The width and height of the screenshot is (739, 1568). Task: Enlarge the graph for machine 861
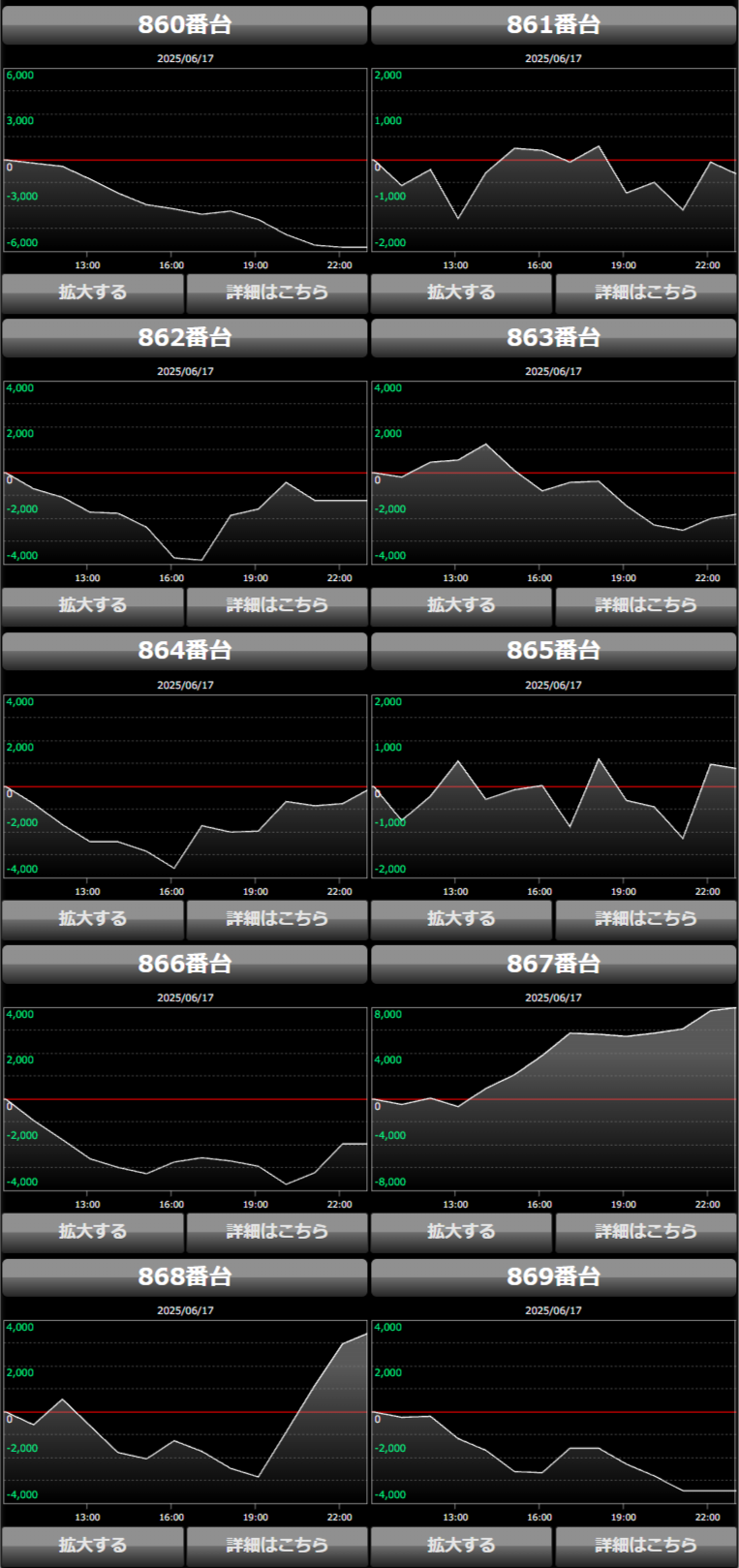[x=461, y=292]
